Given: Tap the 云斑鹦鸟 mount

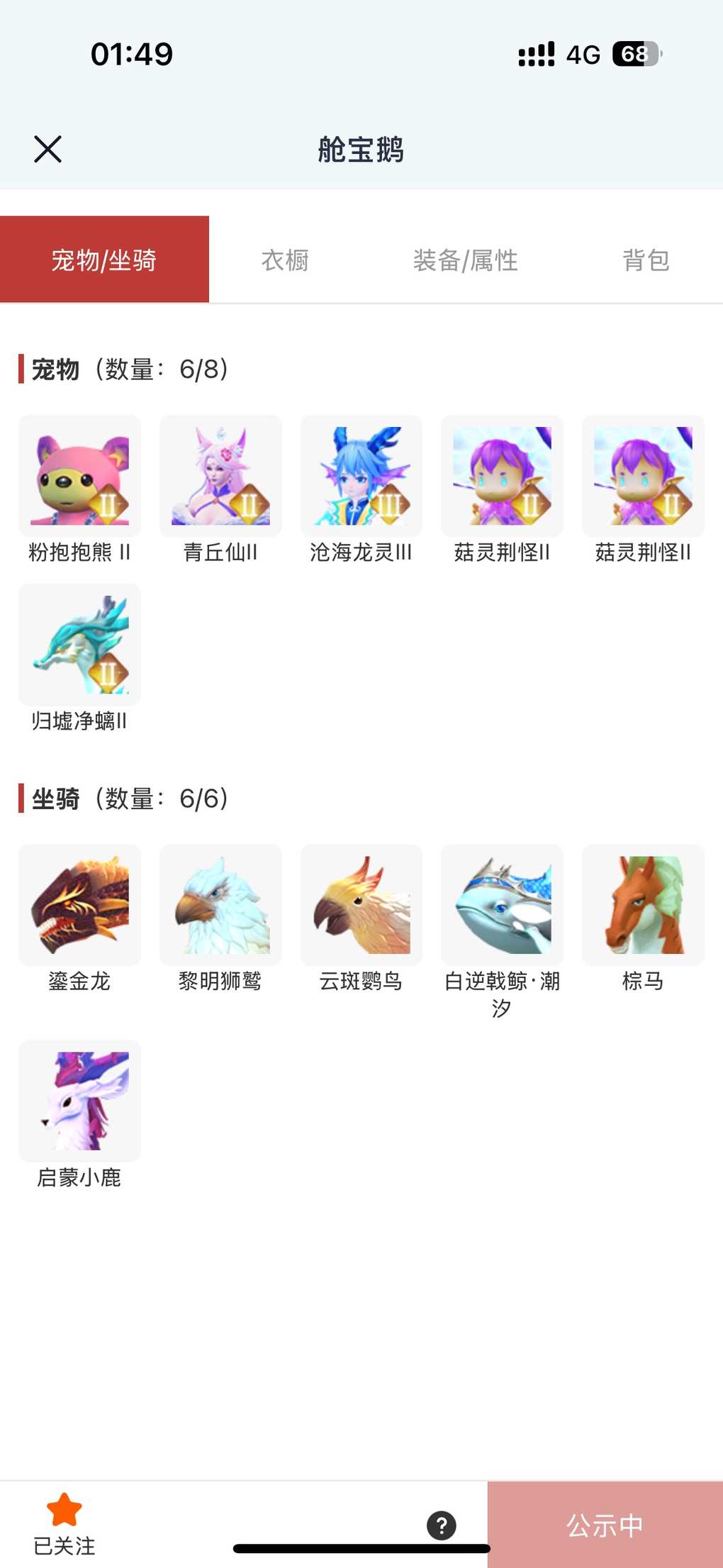Looking at the screenshot, I should click(x=361, y=905).
